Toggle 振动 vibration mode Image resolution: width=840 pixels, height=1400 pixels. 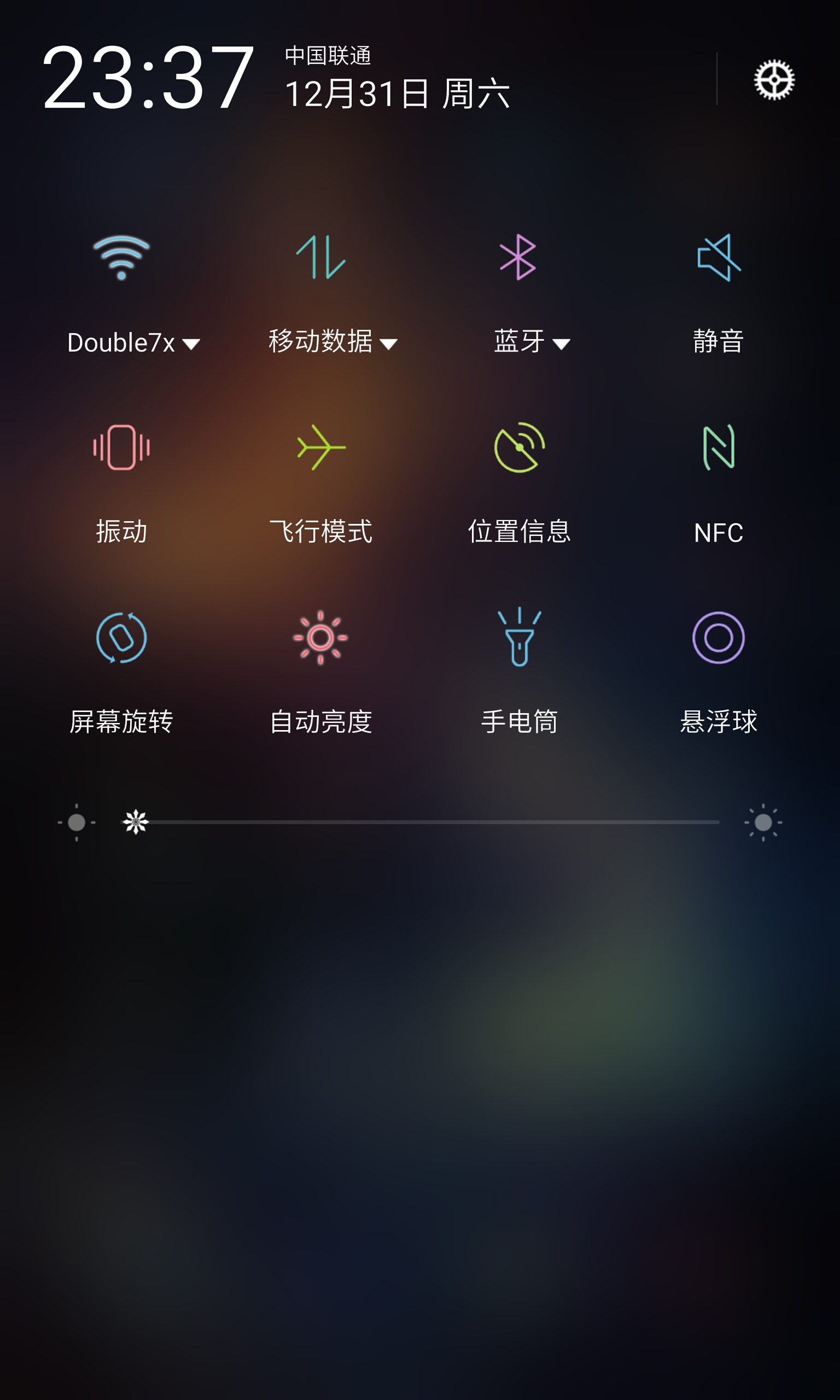click(x=121, y=447)
